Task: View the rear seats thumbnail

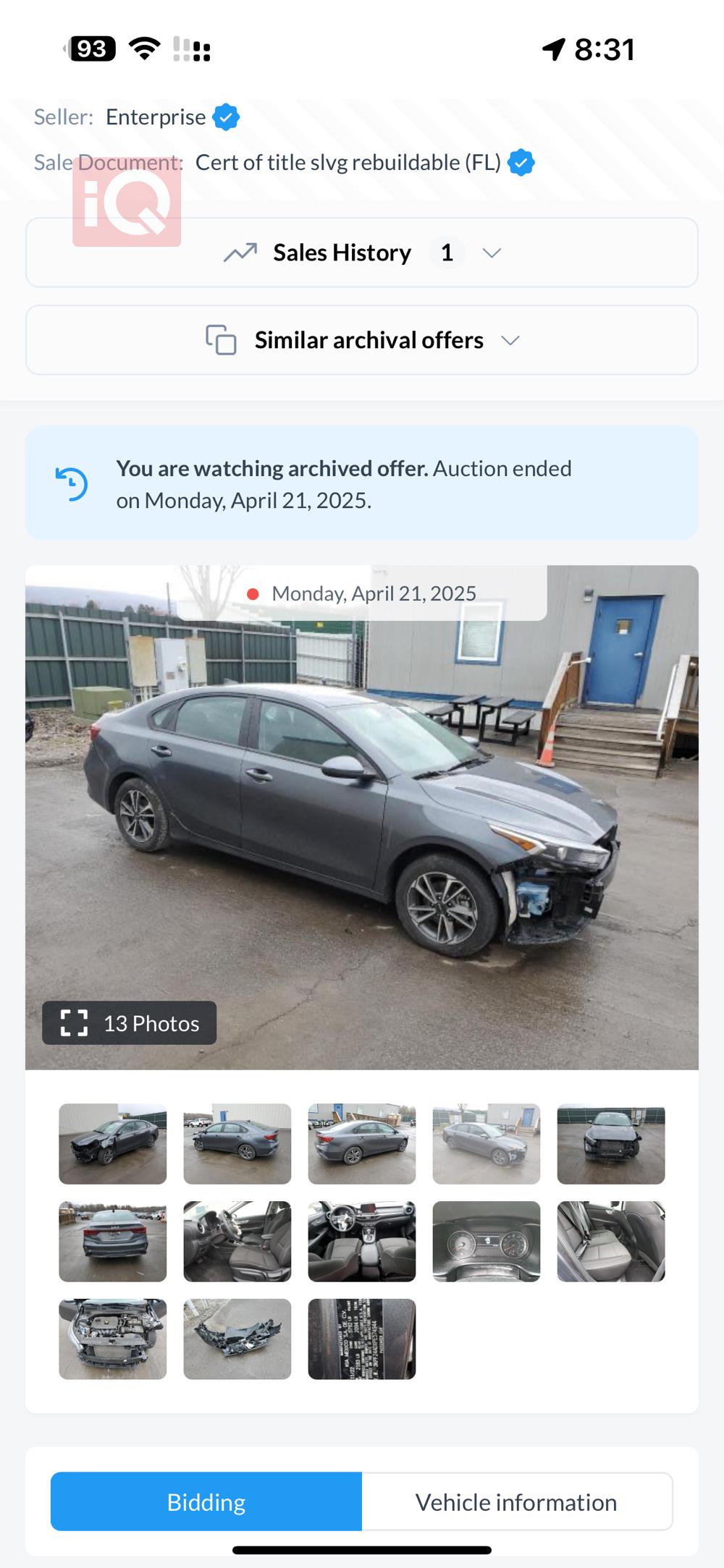Action: (610, 1242)
